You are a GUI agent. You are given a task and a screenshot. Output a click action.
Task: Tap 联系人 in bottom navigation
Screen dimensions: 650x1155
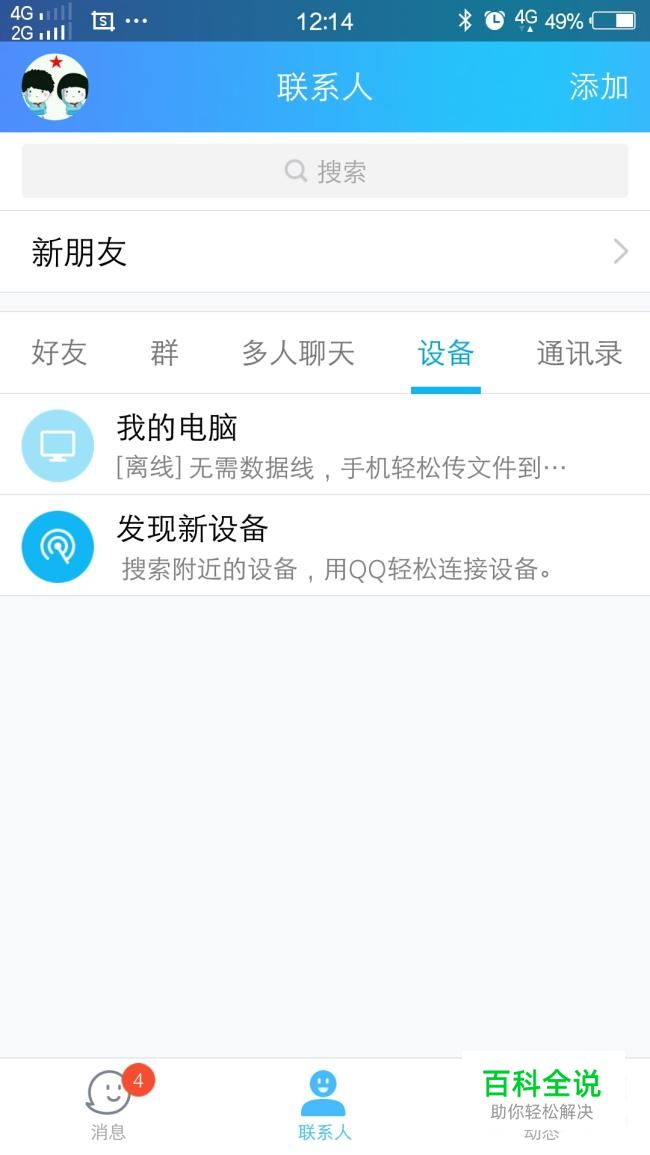(x=324, y=1105)
